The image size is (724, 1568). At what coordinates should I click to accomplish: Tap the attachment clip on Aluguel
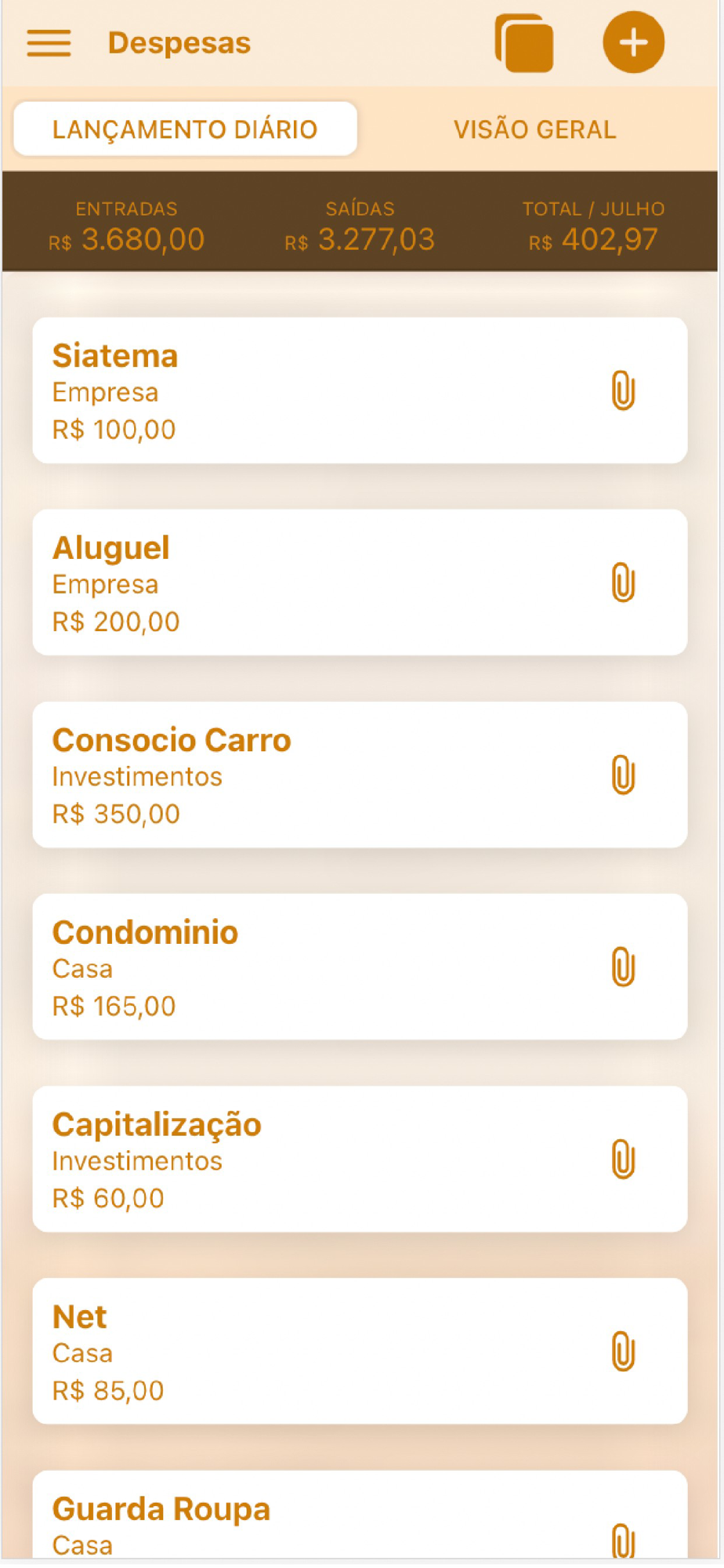click(623, 583)
